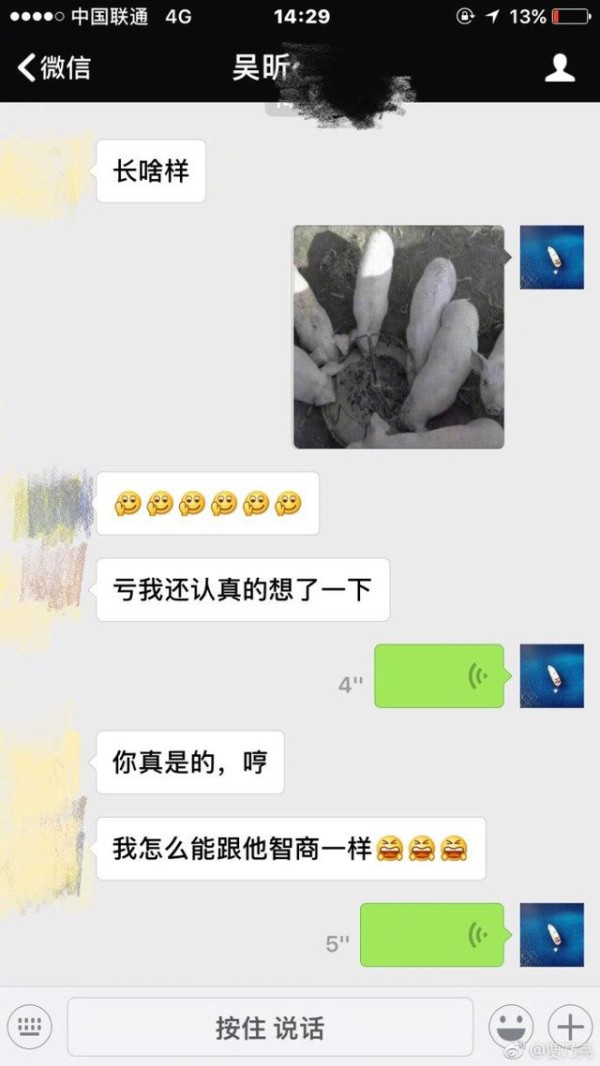Image resolution: width=600 pixels, height=1066 pixels.
Task: Open the pig photo message
Action: [x=399, y=337]
